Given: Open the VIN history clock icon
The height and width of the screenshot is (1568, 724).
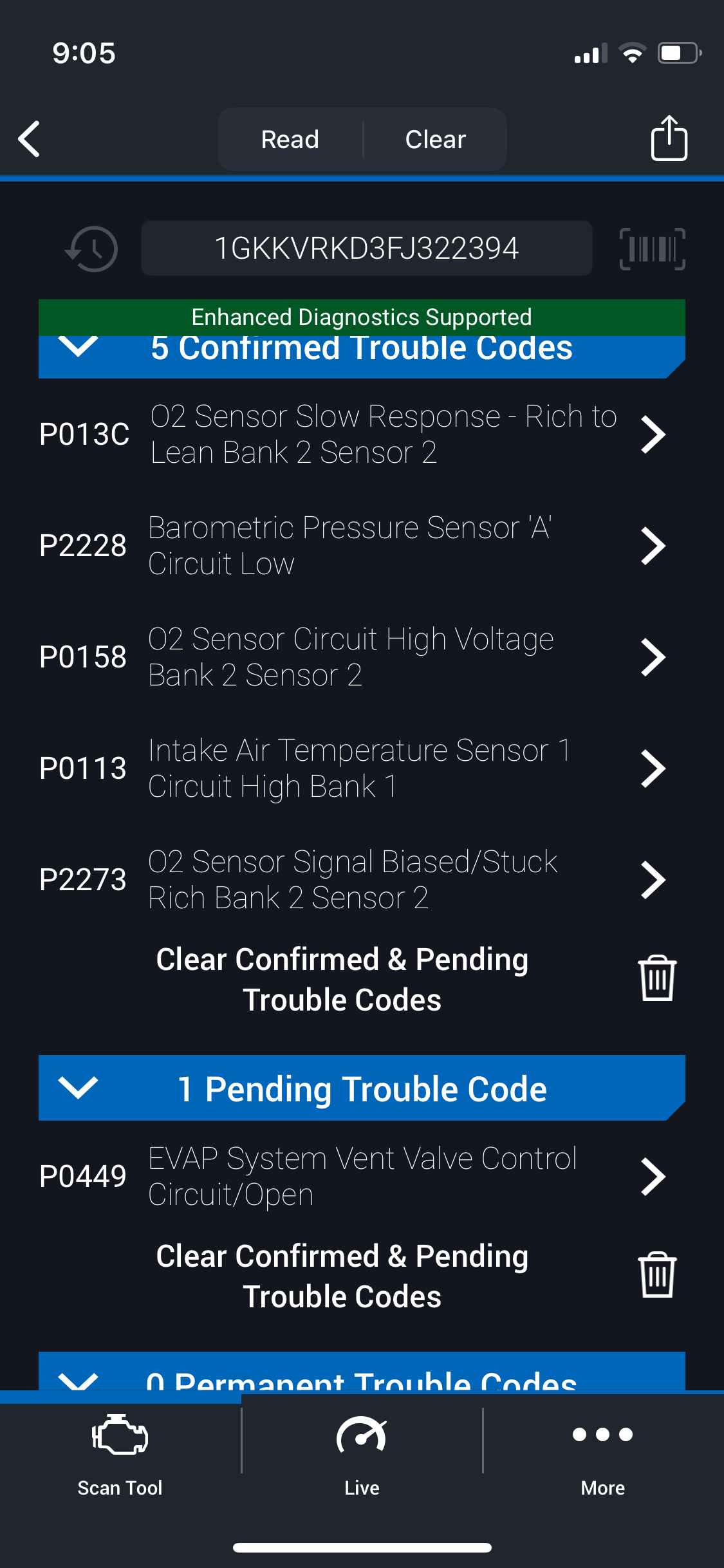Looking at the screenshot, I should (91, 248).
